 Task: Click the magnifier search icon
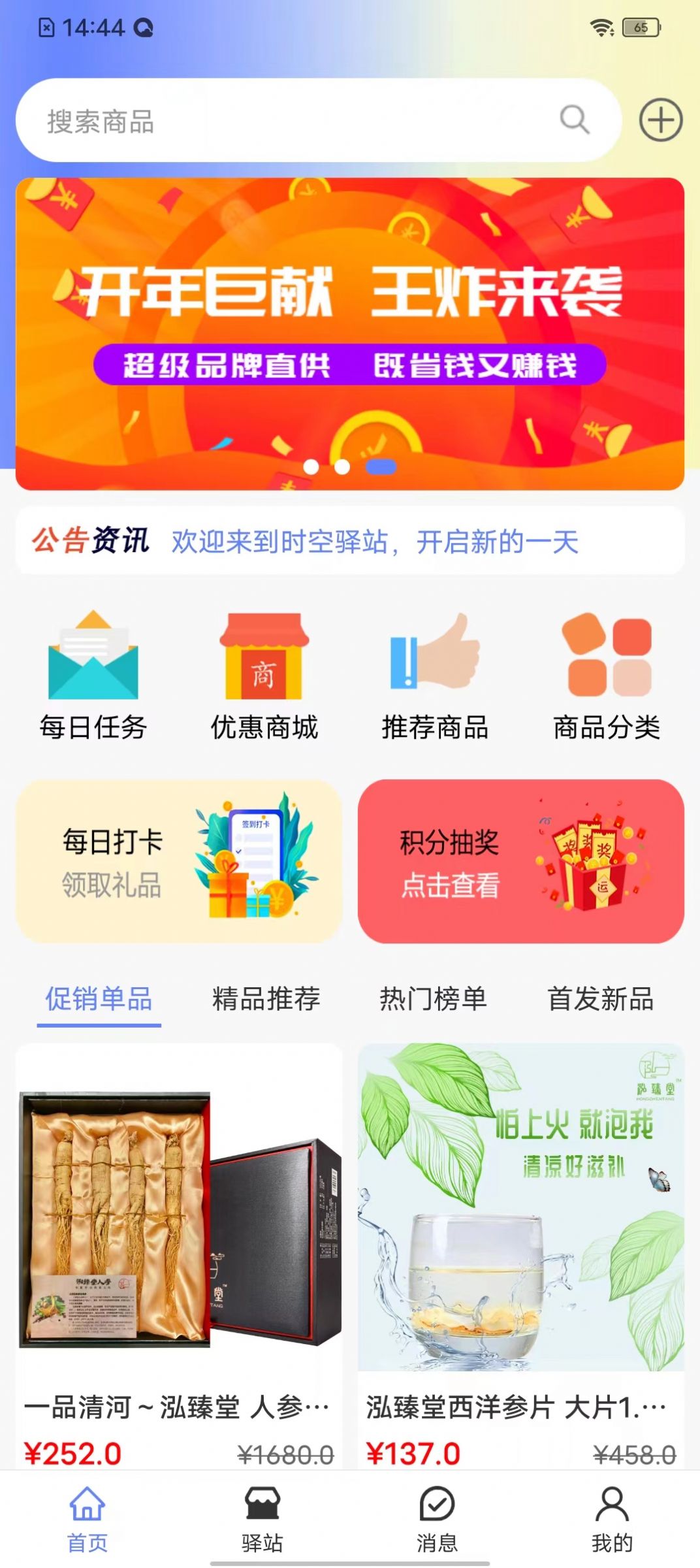[x=573, y=119]
